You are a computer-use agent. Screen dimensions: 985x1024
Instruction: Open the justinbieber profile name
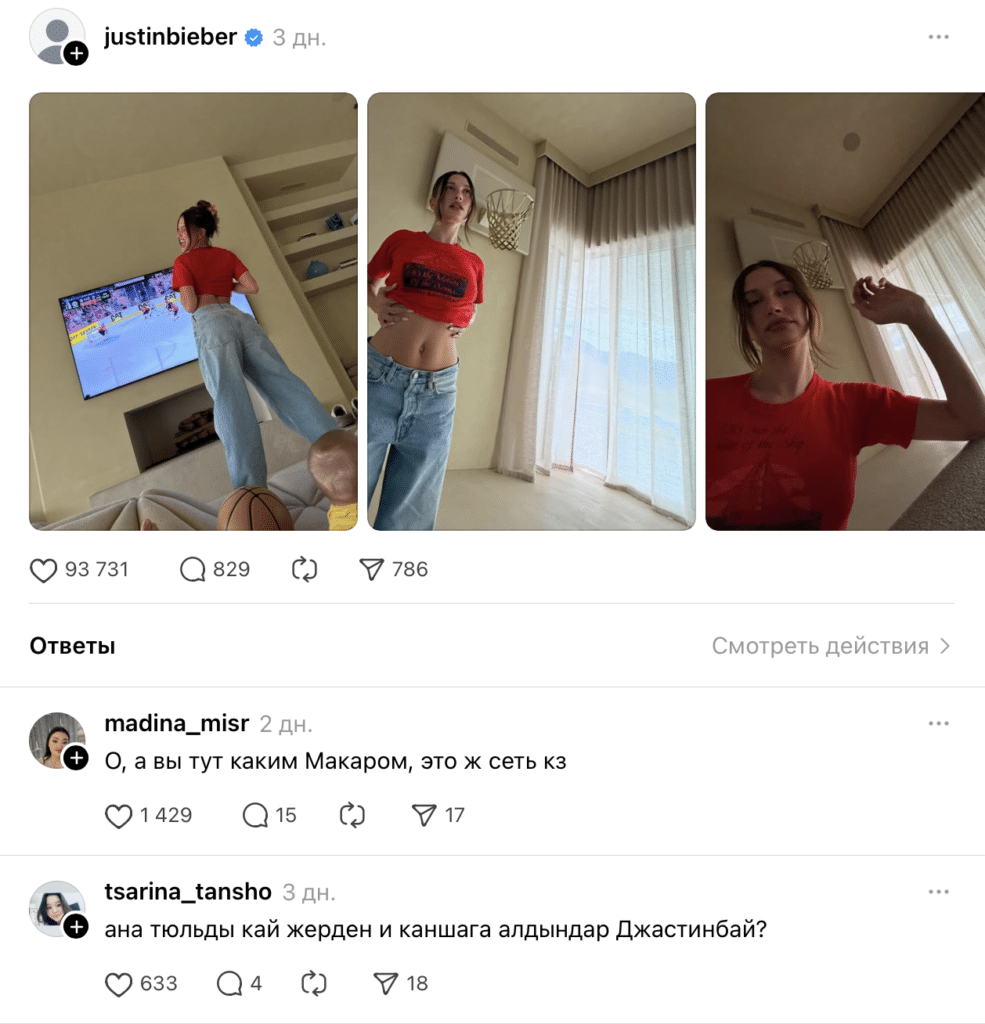point(170,38)
